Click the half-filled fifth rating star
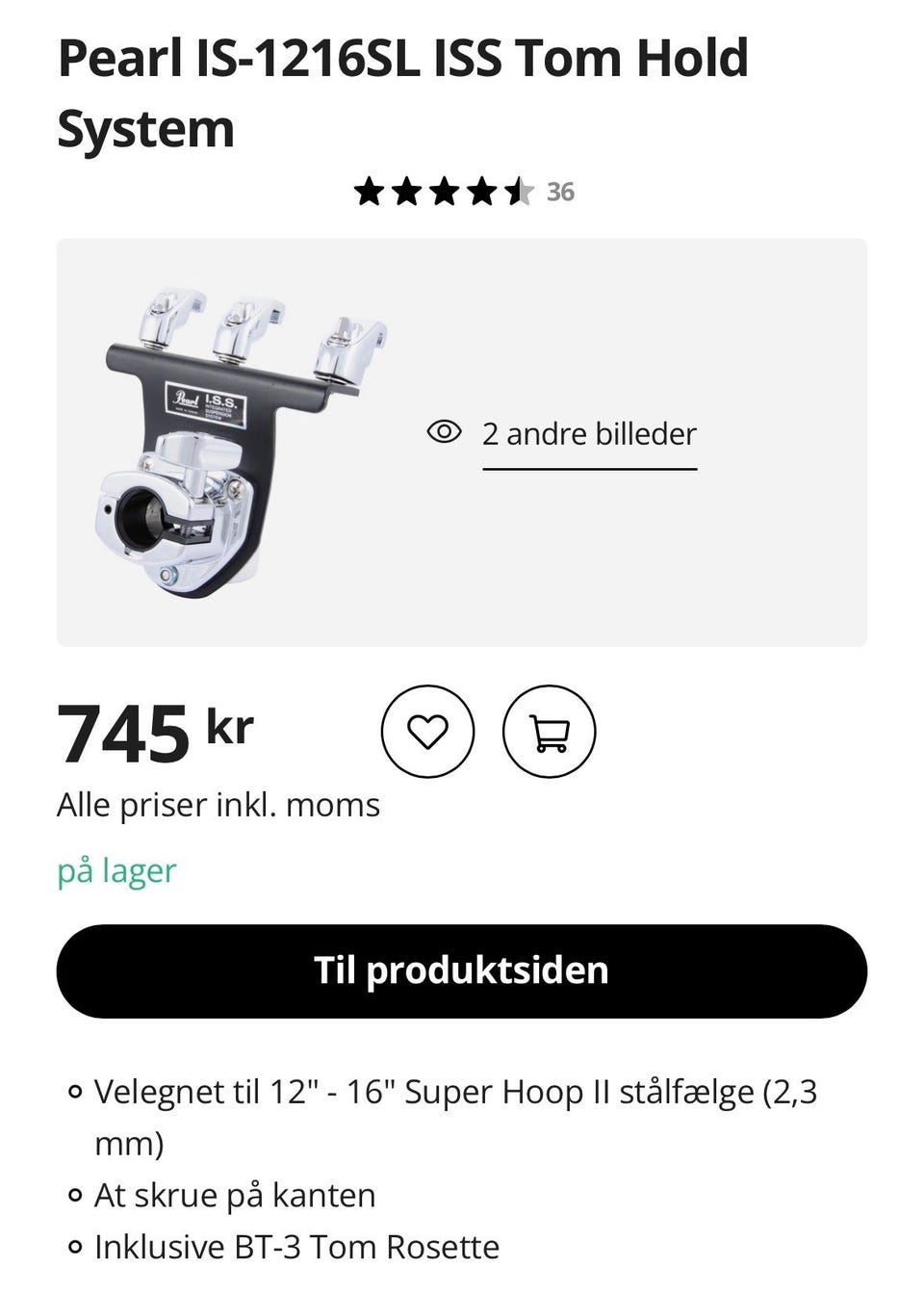 click(518, 191)
